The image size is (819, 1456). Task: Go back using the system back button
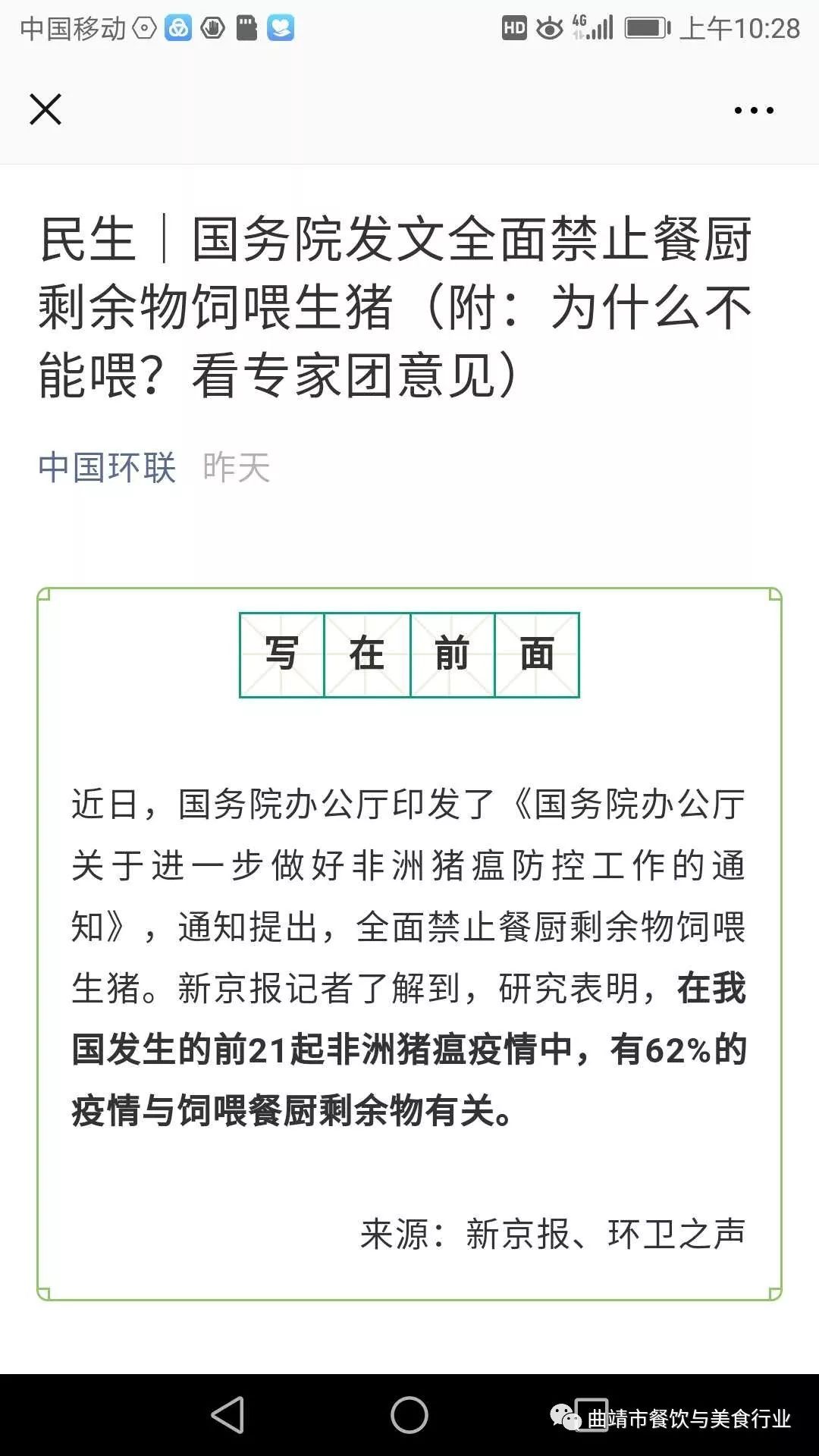[x=227, y=1415]
